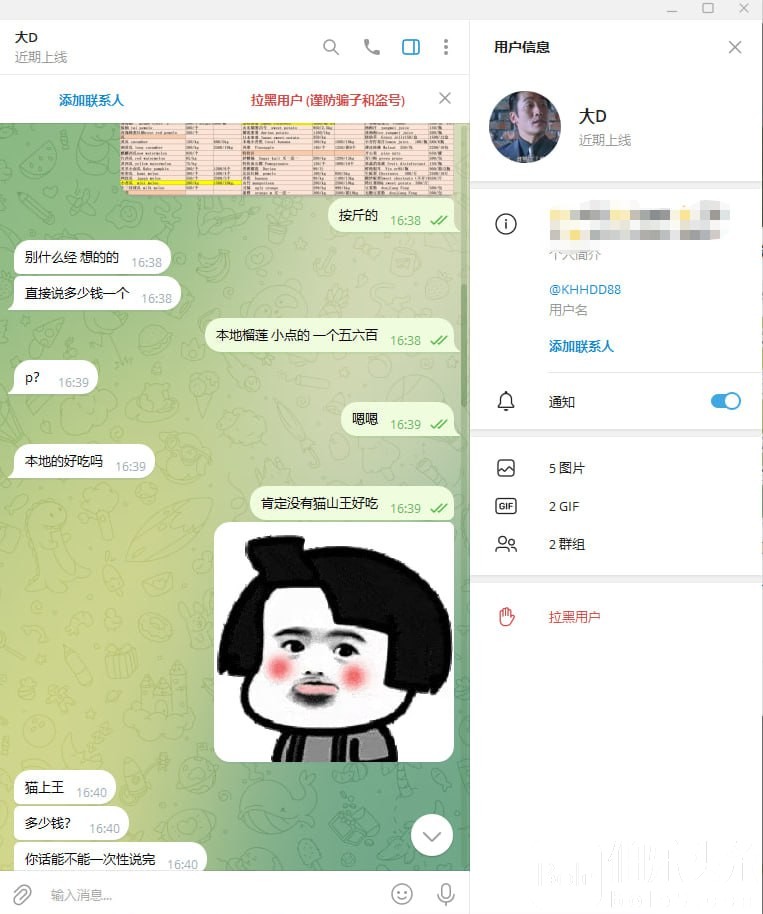The image size is (763, 914).
Task: Dismiss the add contact banner
Action: point(445,98)
